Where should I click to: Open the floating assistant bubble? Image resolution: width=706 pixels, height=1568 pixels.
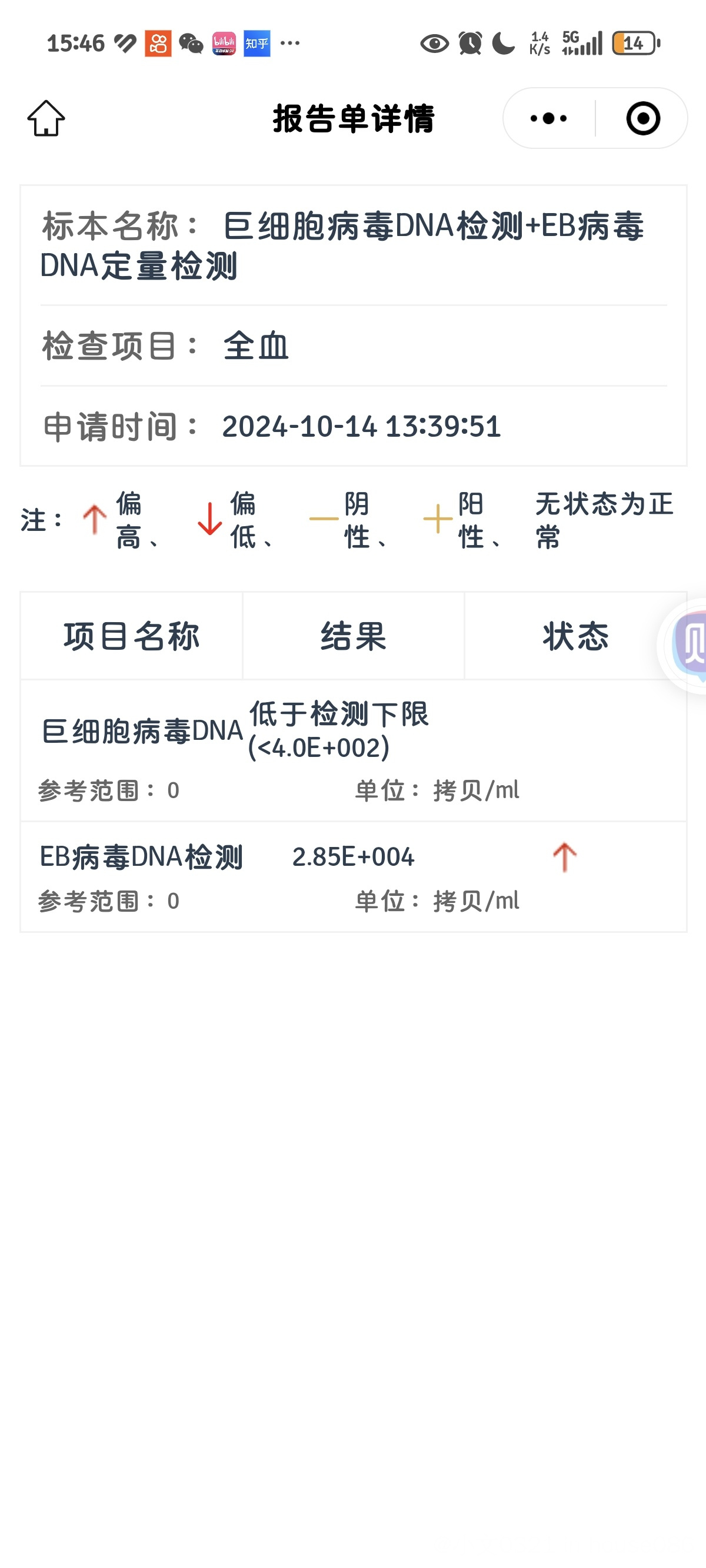689,645
